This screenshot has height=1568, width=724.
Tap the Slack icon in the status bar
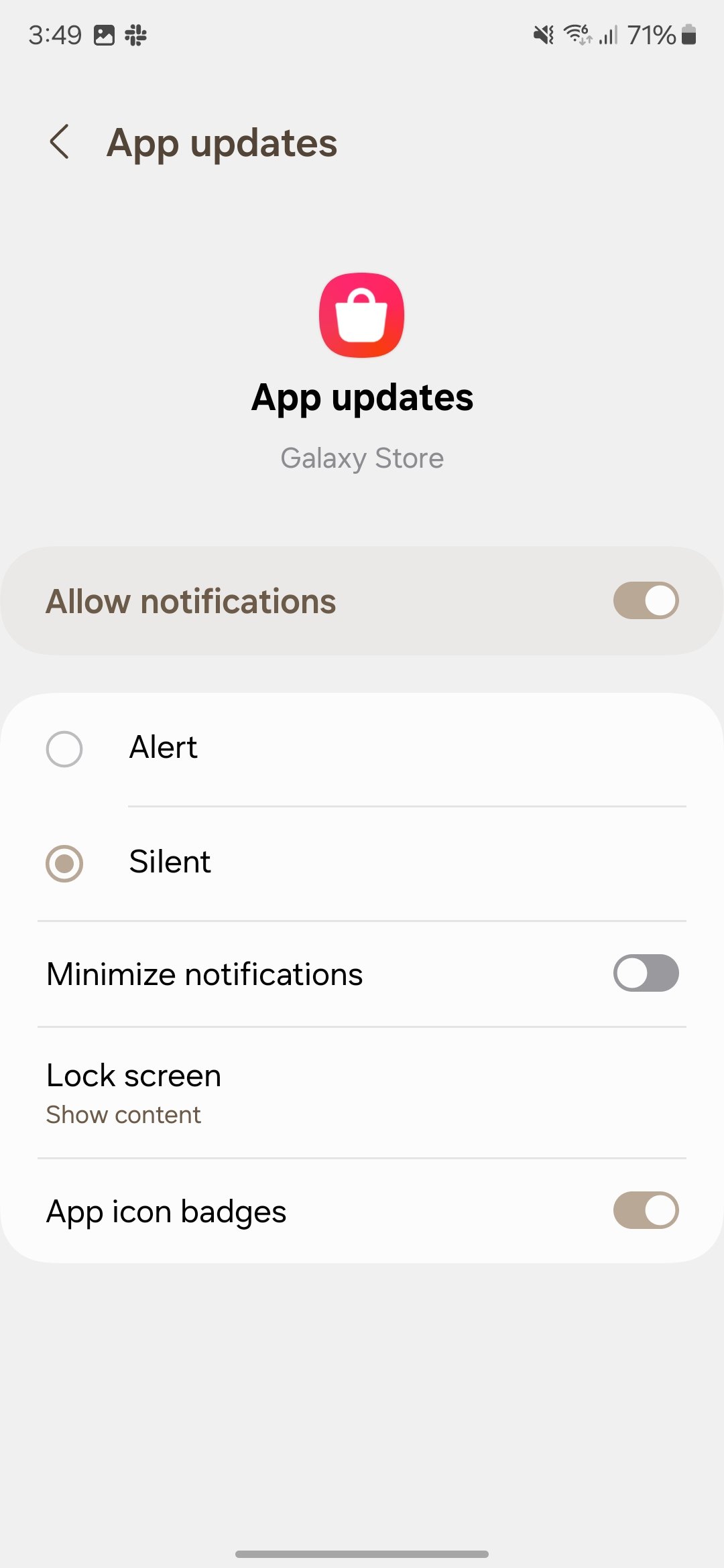tap(136, 35)
